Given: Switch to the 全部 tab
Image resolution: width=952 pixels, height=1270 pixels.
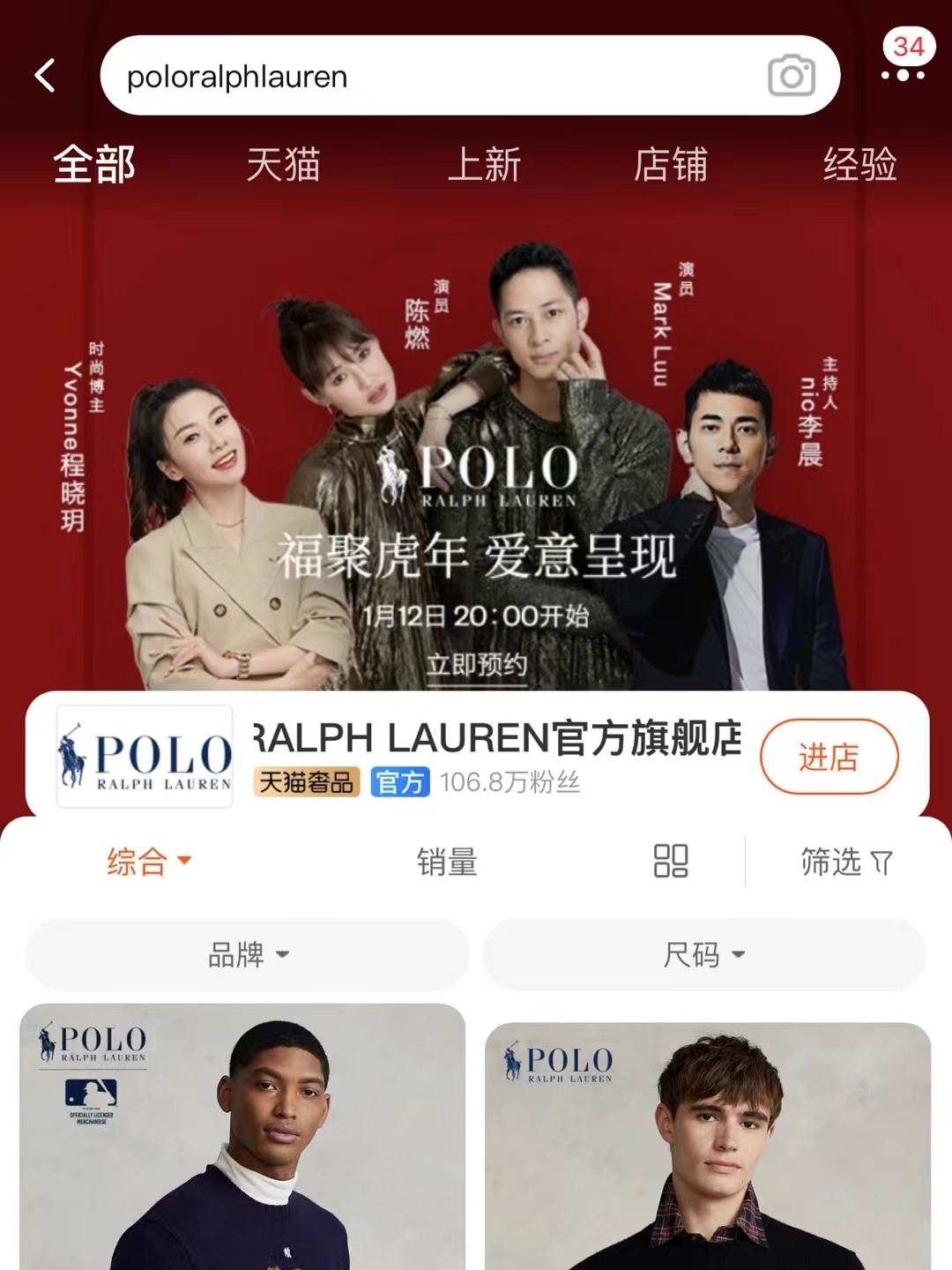Looking at the screenshot, I should point(94,165).
